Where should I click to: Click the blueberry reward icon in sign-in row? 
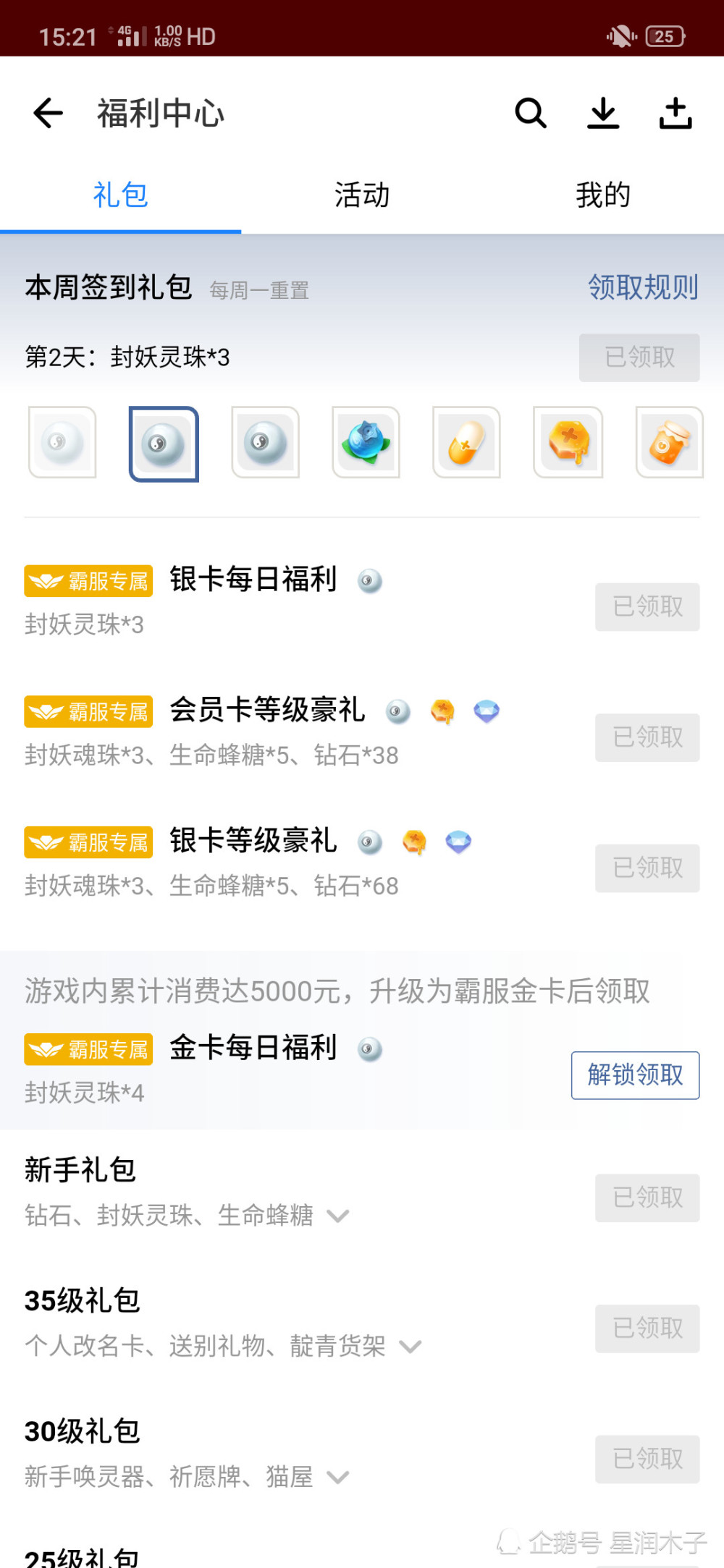(366, 444)
